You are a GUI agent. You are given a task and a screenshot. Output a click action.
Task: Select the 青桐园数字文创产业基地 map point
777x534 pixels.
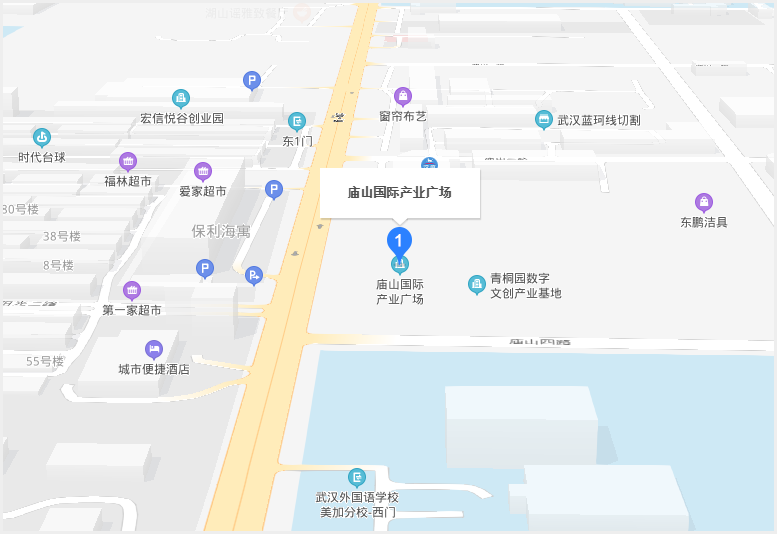click(x=477, y=285)
